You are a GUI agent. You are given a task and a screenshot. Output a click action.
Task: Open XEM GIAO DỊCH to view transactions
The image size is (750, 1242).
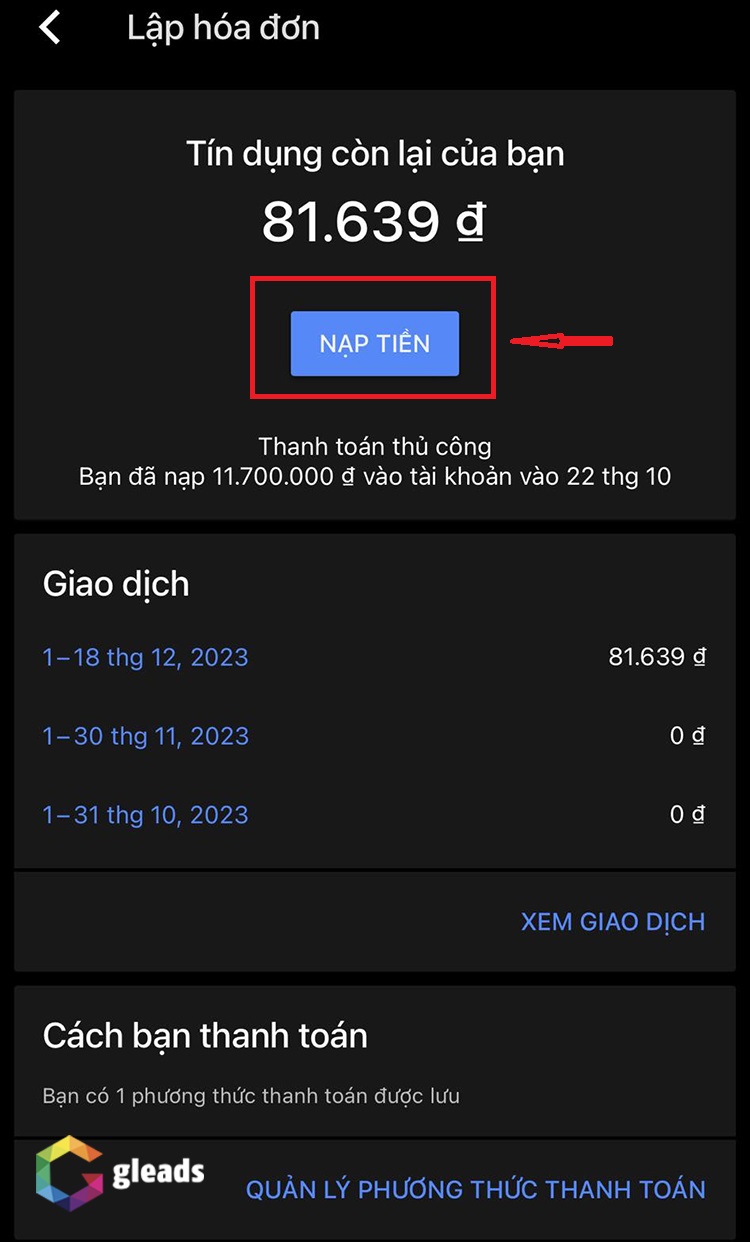point(613,921)
